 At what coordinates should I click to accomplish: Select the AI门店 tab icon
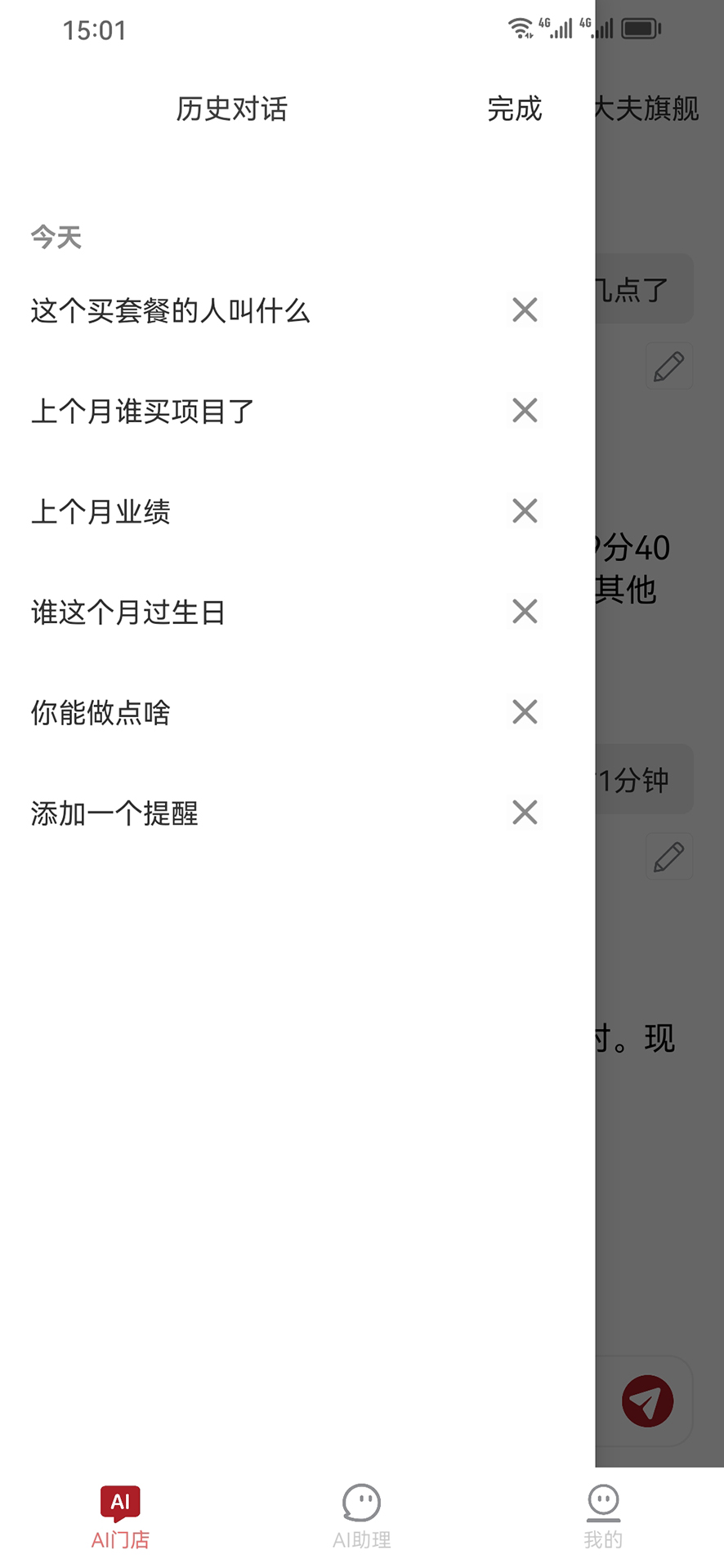click(121, 1501)
